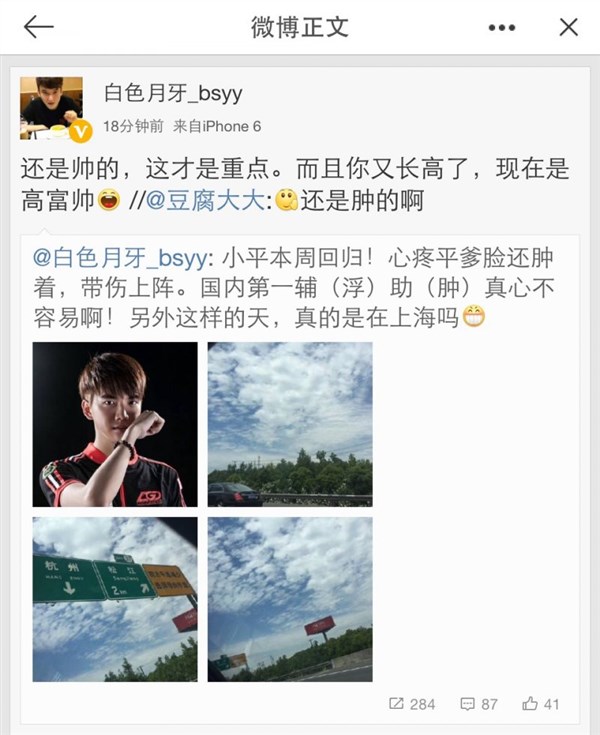Close the Weibo post page
600x735 pixels.
tap(568, 27)
